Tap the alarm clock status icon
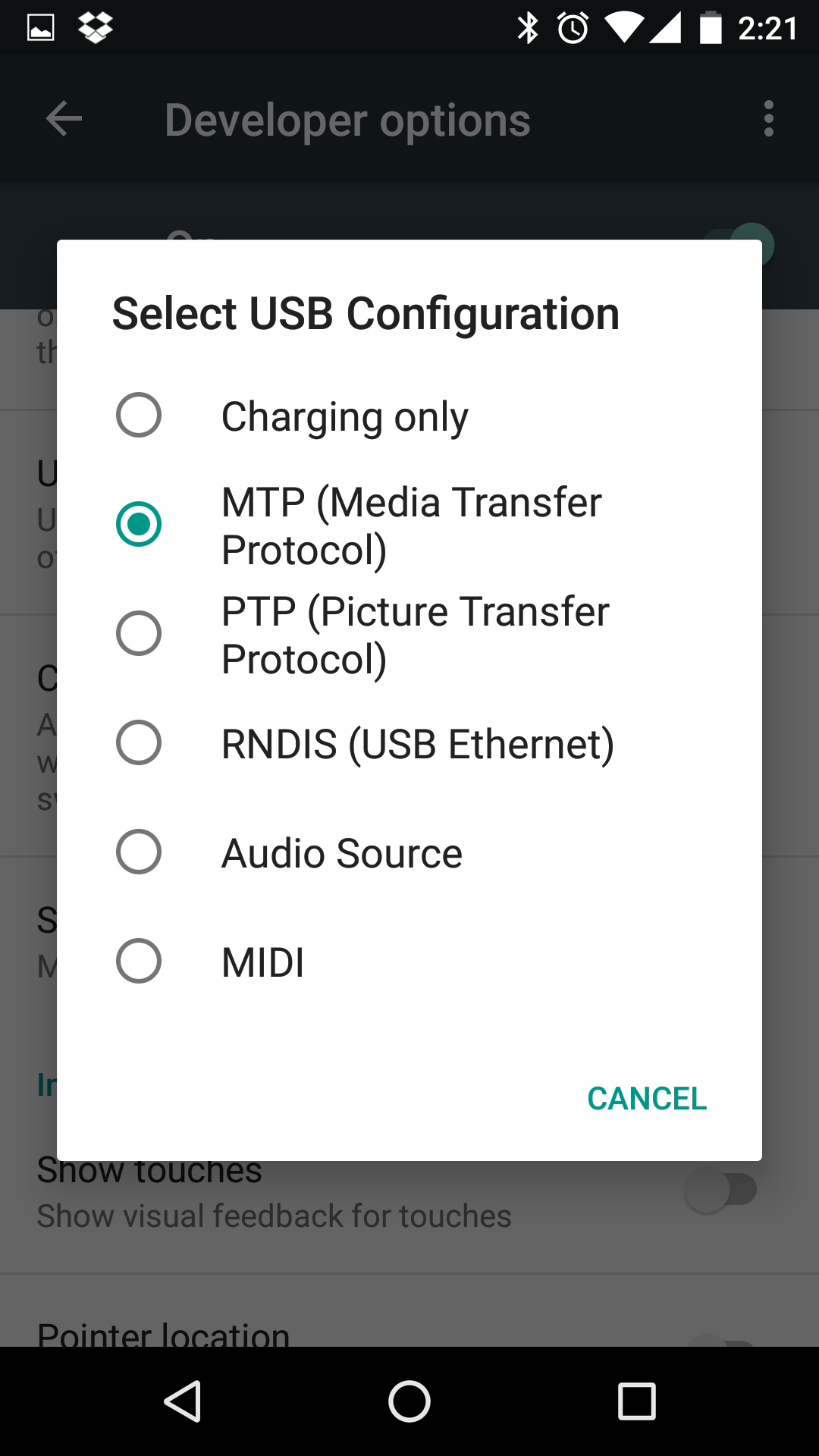The height and width of the screenshot is (1456, 819). point(574,27)
